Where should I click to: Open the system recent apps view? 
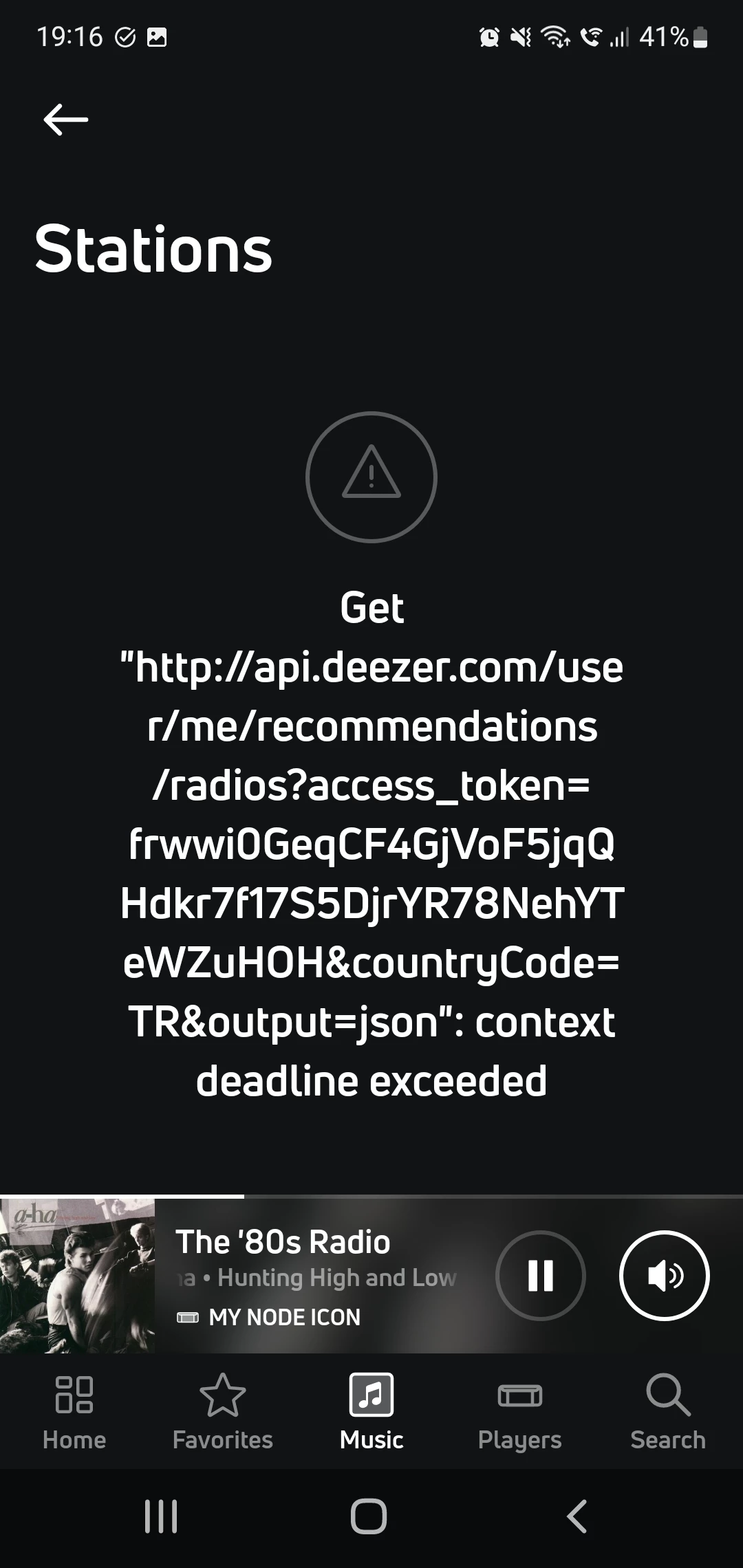161,1516
